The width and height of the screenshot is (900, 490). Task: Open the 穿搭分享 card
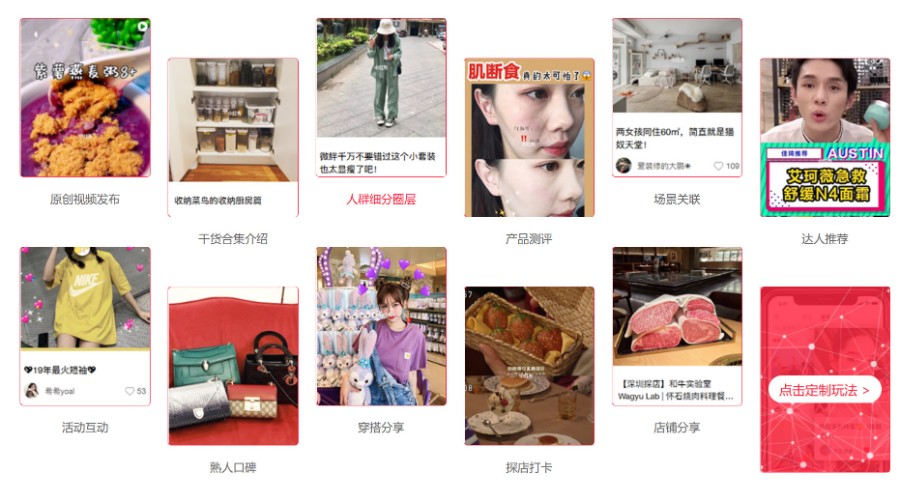click(381, 326)
